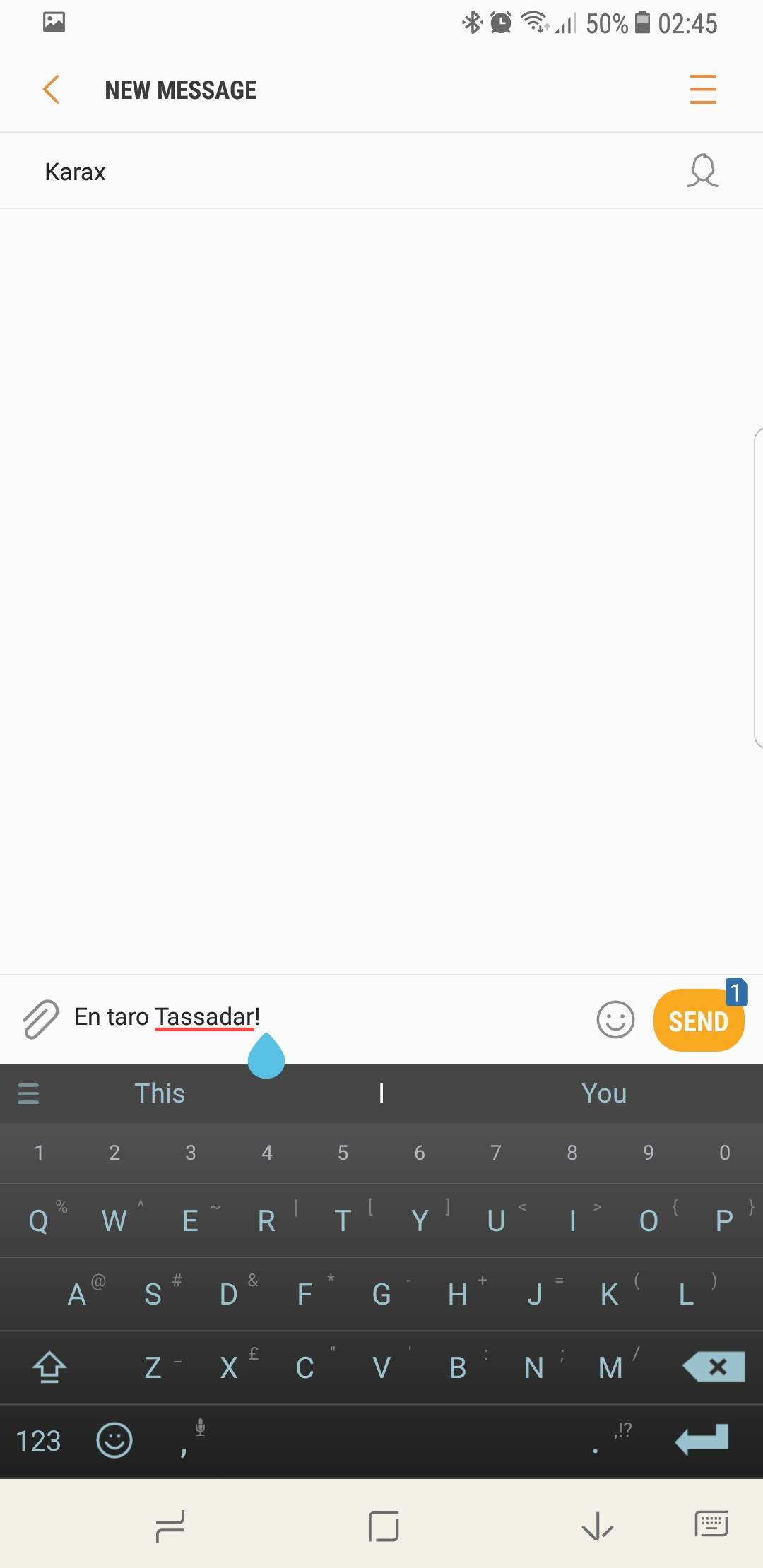Screen dimensions: 763x1568
Task: Send the message to Karax
Action: pos(698,1021)
